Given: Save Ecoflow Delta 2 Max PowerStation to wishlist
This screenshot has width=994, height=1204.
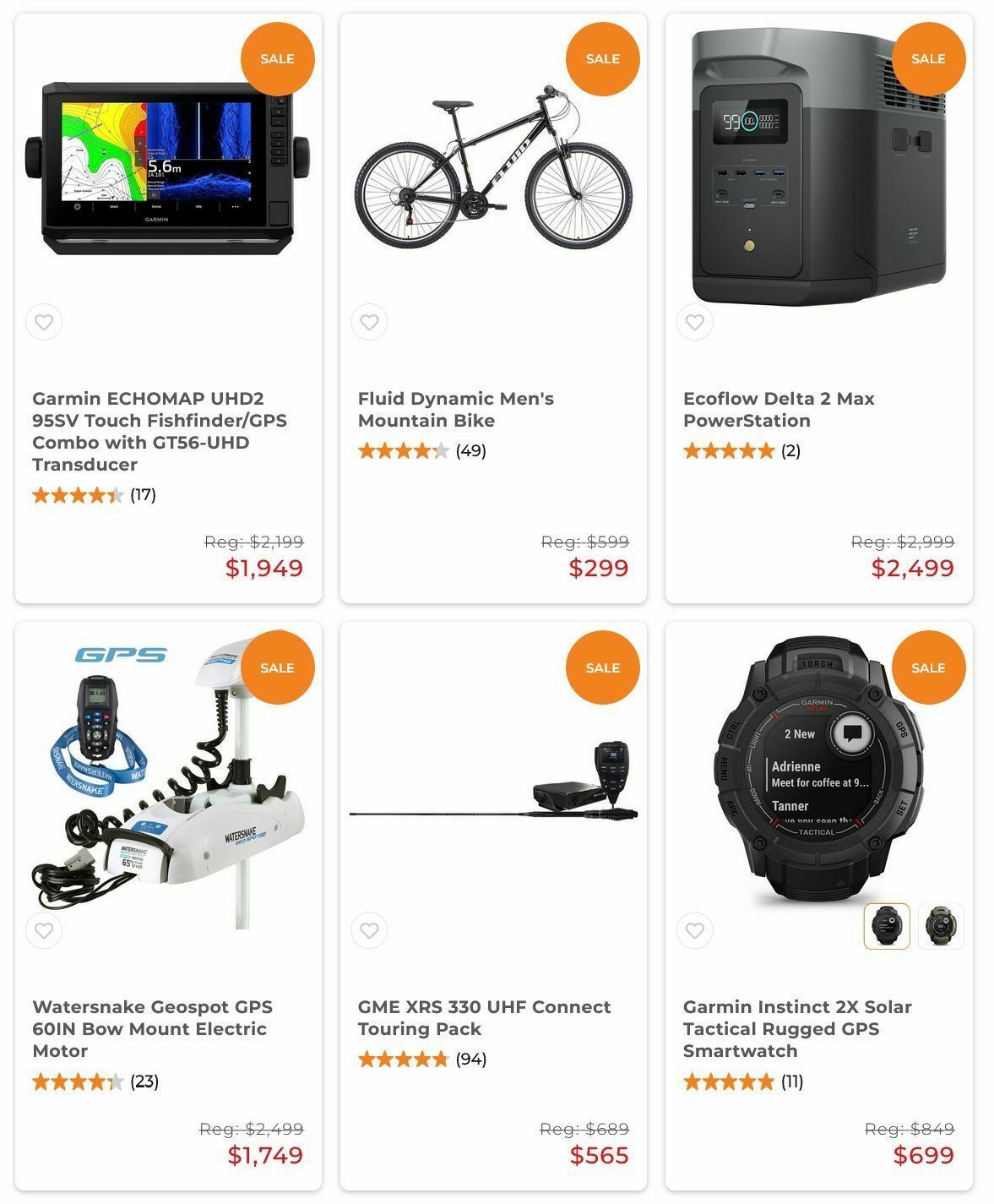Looking at the screenshot, I should click(x=694, y=322).
